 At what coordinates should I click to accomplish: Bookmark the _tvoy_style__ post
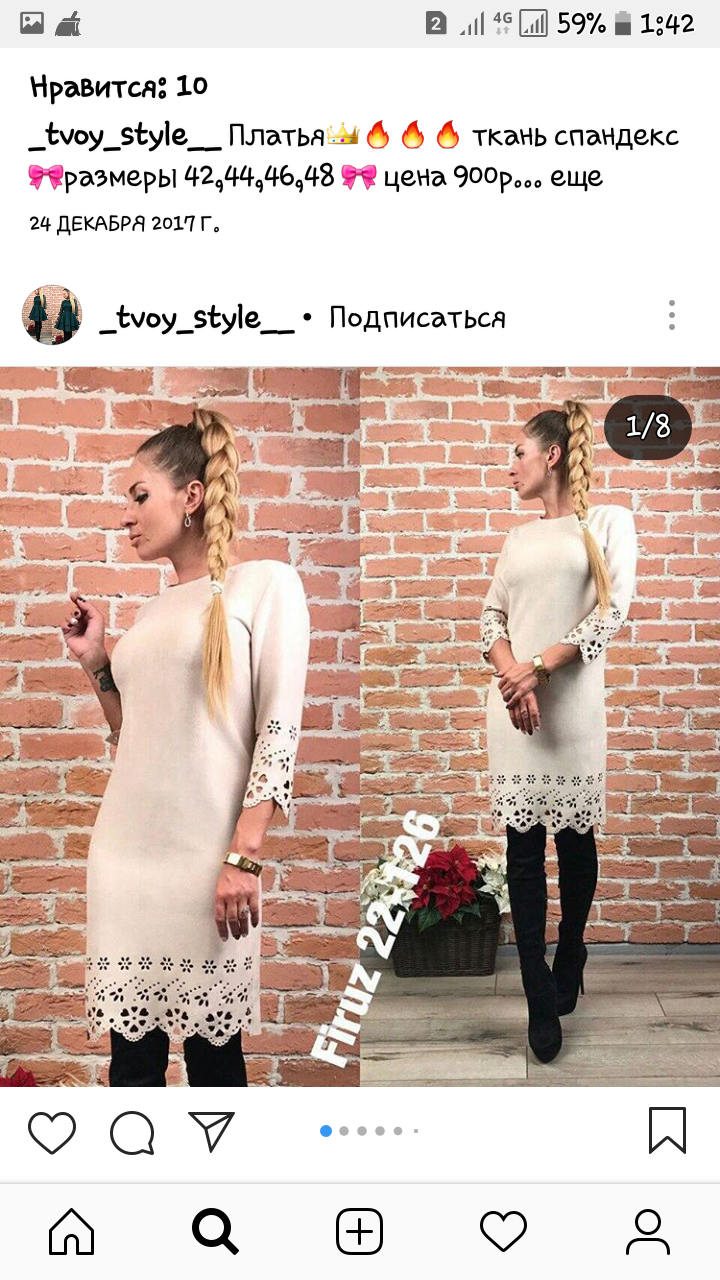(667, 1131)
